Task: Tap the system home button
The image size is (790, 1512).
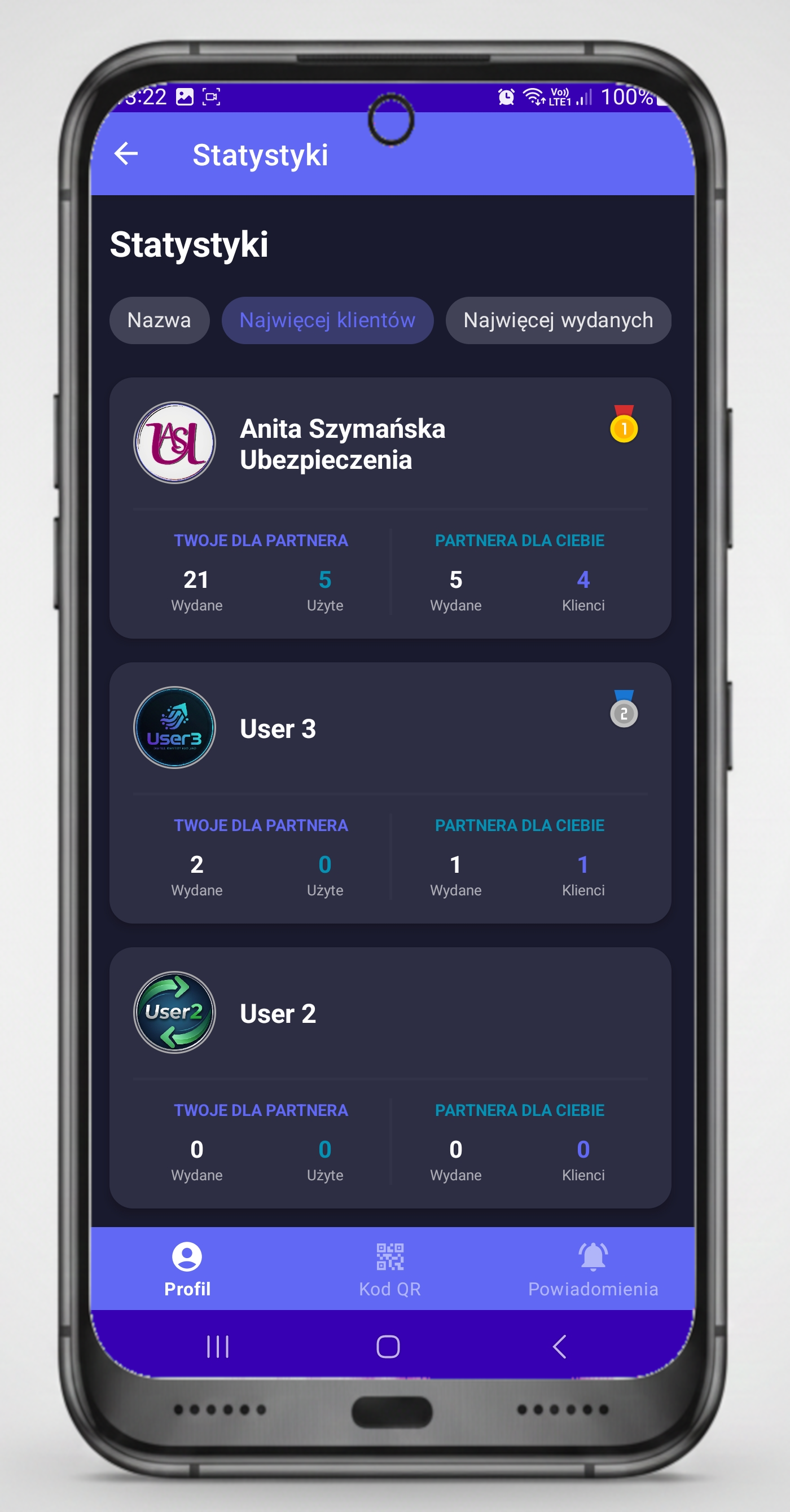Action: 388,1347
